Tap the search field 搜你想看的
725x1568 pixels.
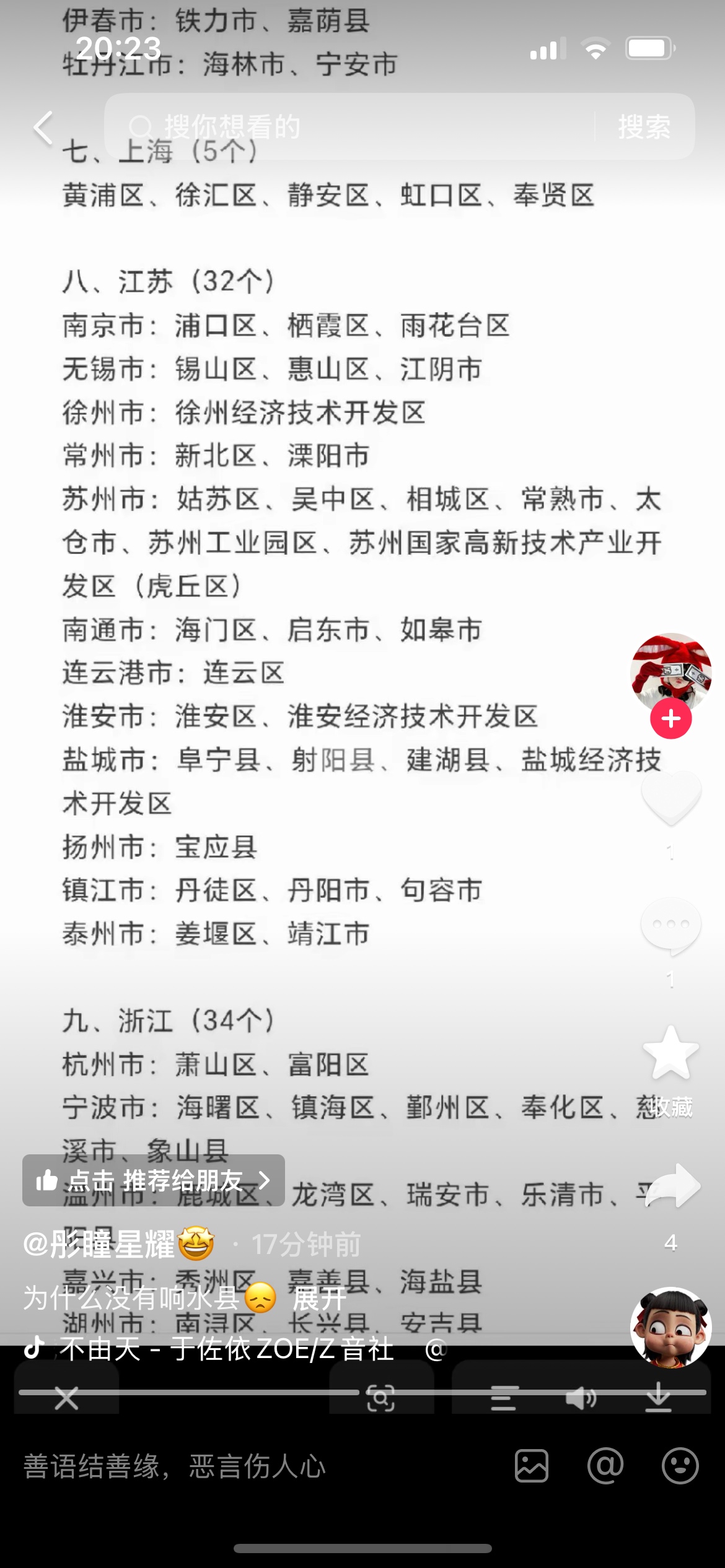347,127
